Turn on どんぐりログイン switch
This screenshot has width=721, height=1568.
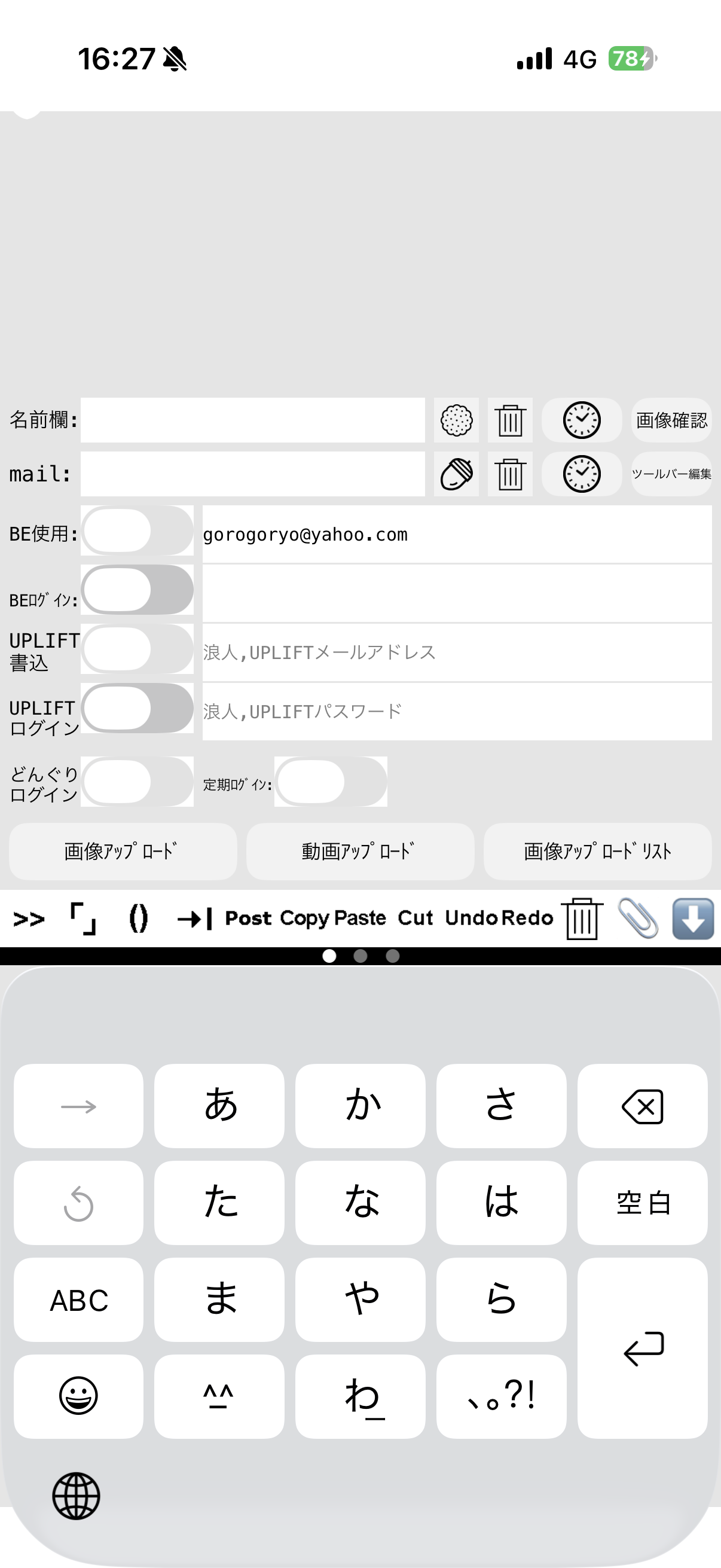click(137, 782)
